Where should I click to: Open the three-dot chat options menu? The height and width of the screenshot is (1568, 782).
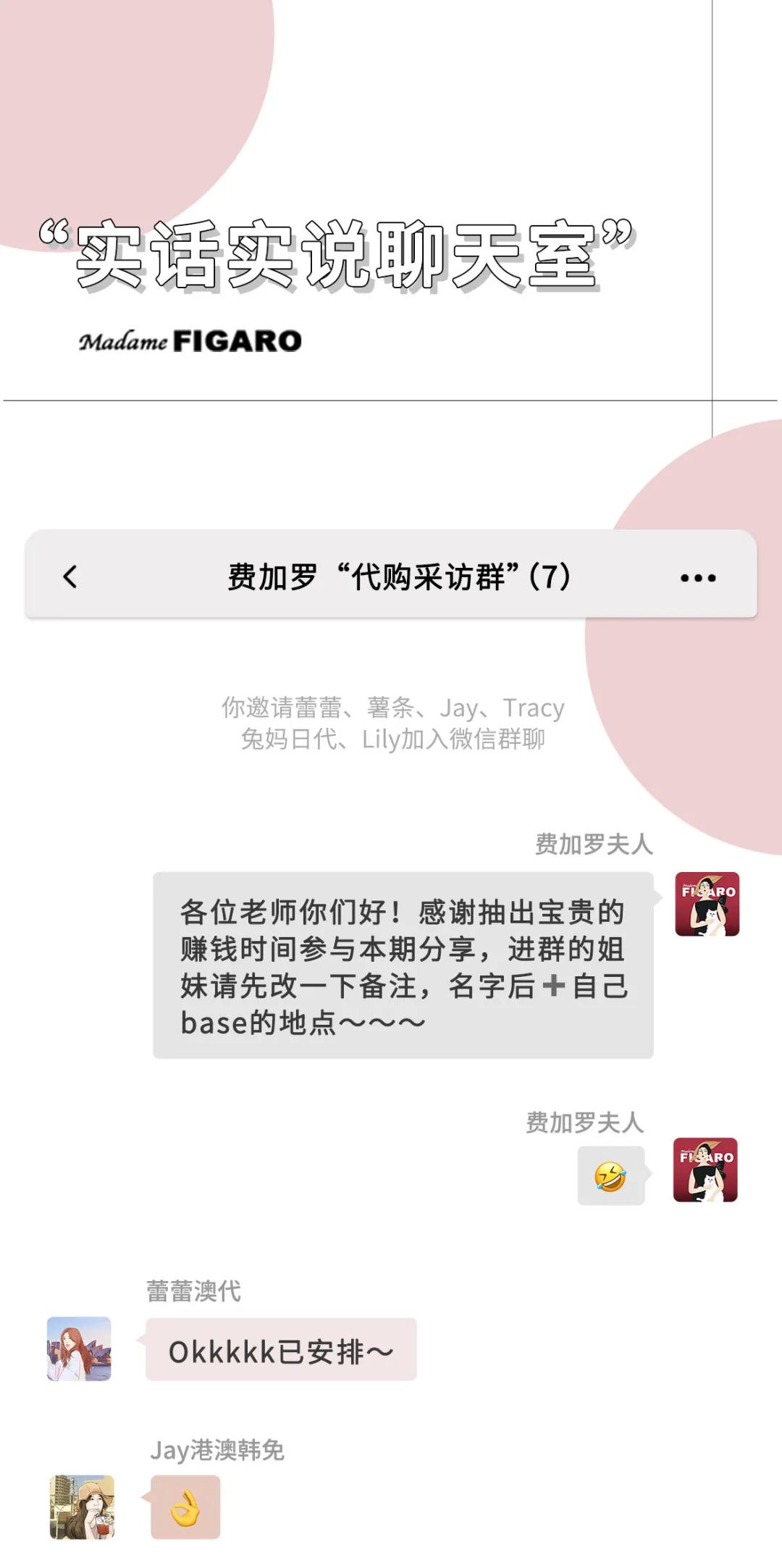coord(697,576)
